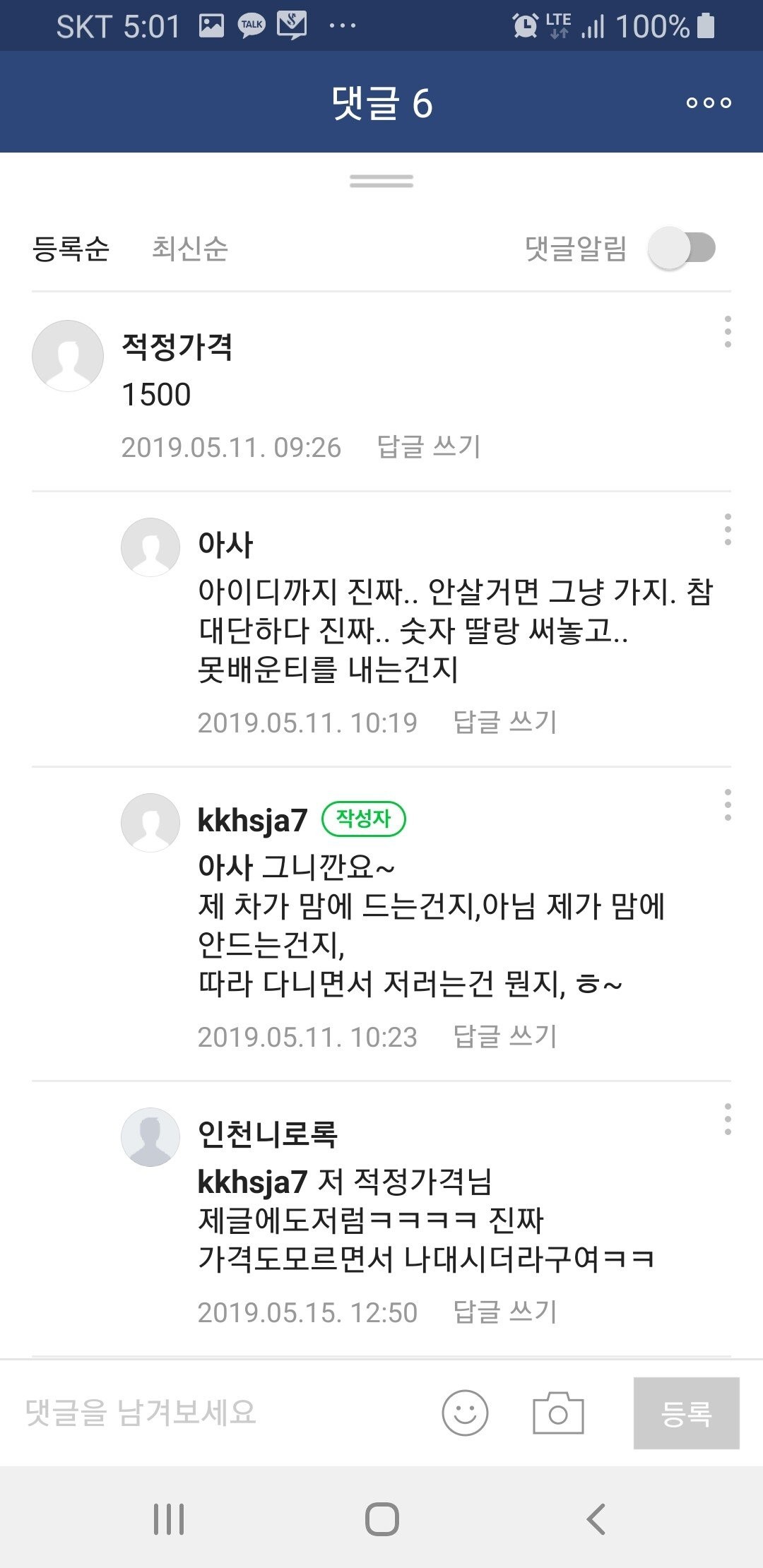Attach a photo with the camera icon
The height and width of the screenshot is (1568, 763).
point(558,1413)
